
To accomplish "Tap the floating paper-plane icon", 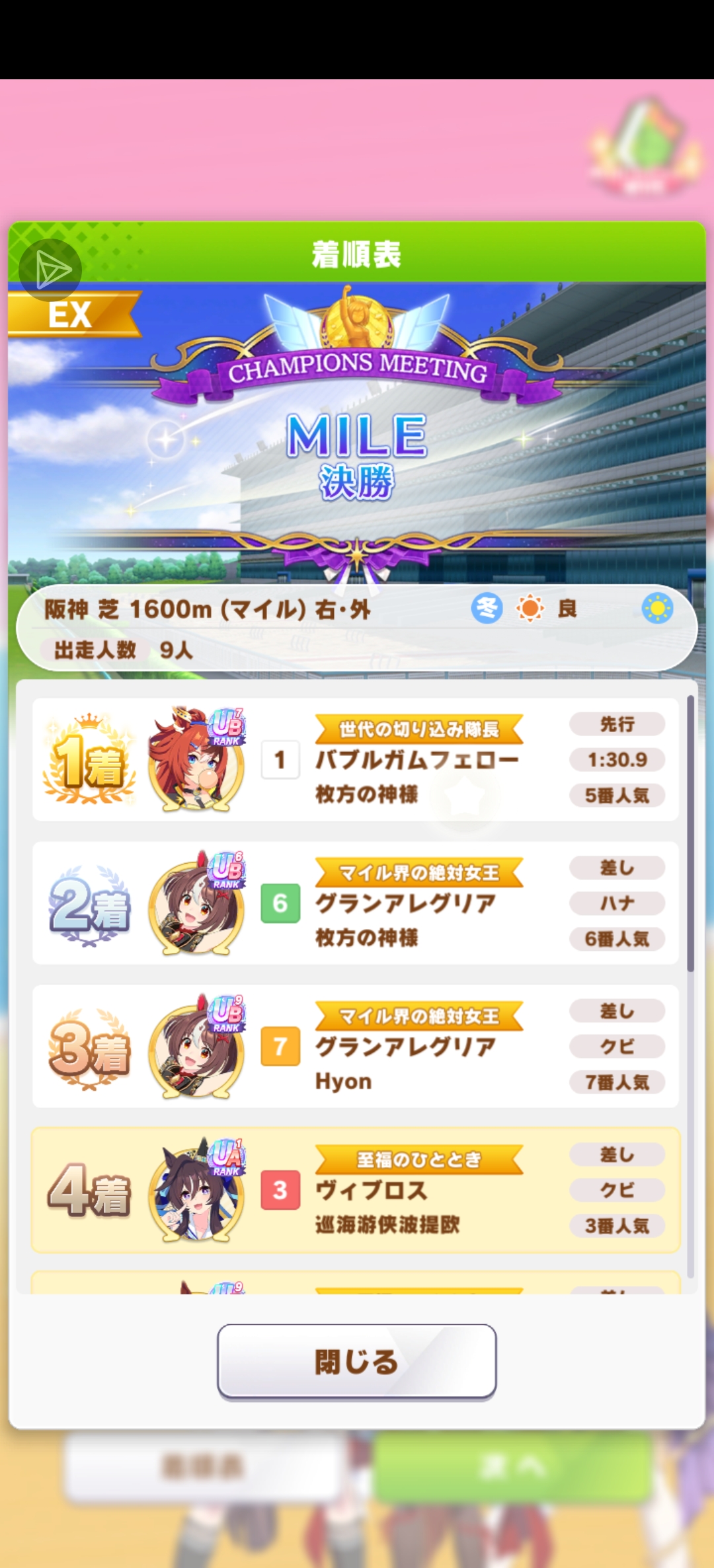I will [50, 270].
